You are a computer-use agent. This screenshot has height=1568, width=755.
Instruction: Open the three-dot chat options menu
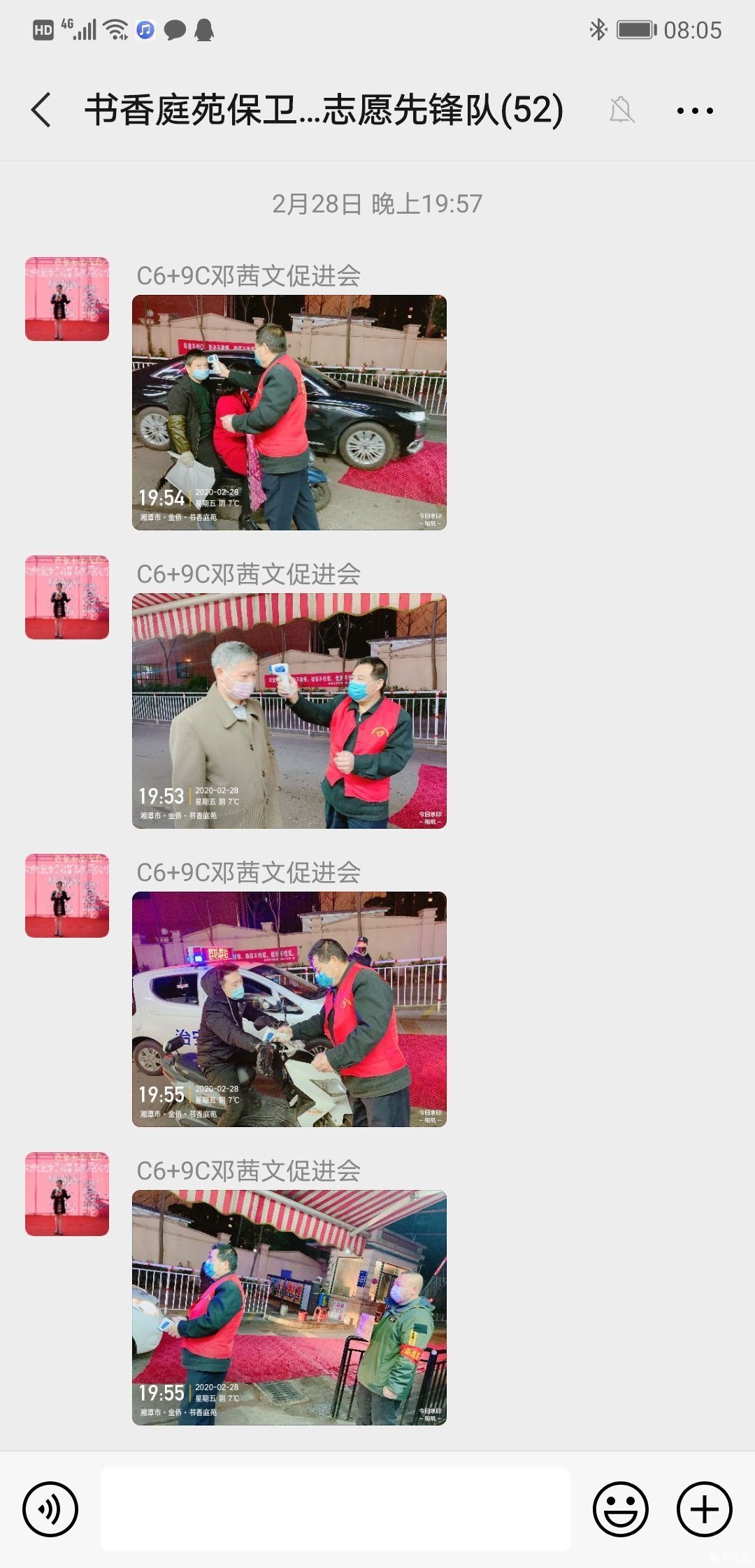point(695,110)
